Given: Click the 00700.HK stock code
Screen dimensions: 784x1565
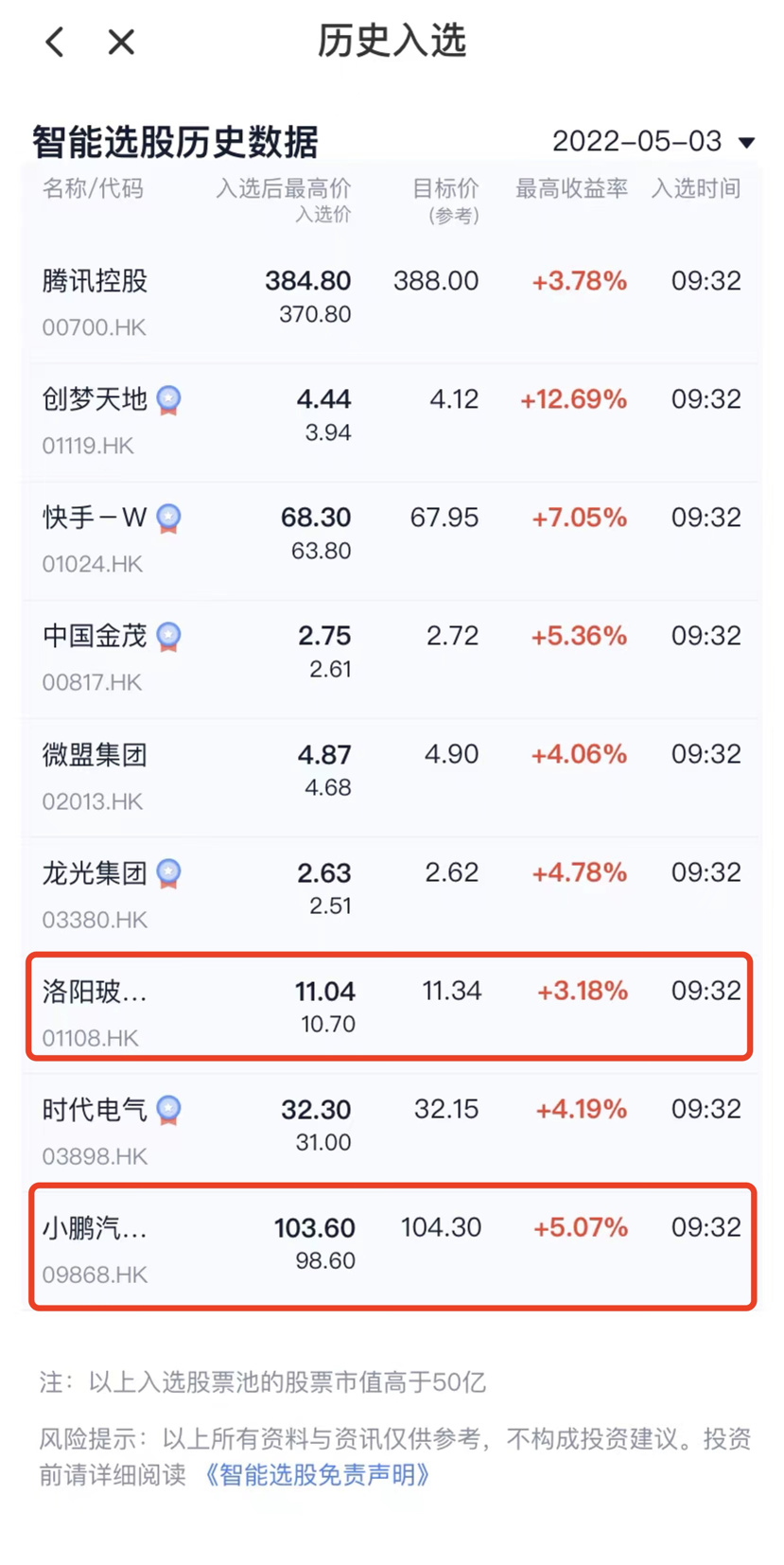Looking at the screenshot, I should tap(91, 327).
